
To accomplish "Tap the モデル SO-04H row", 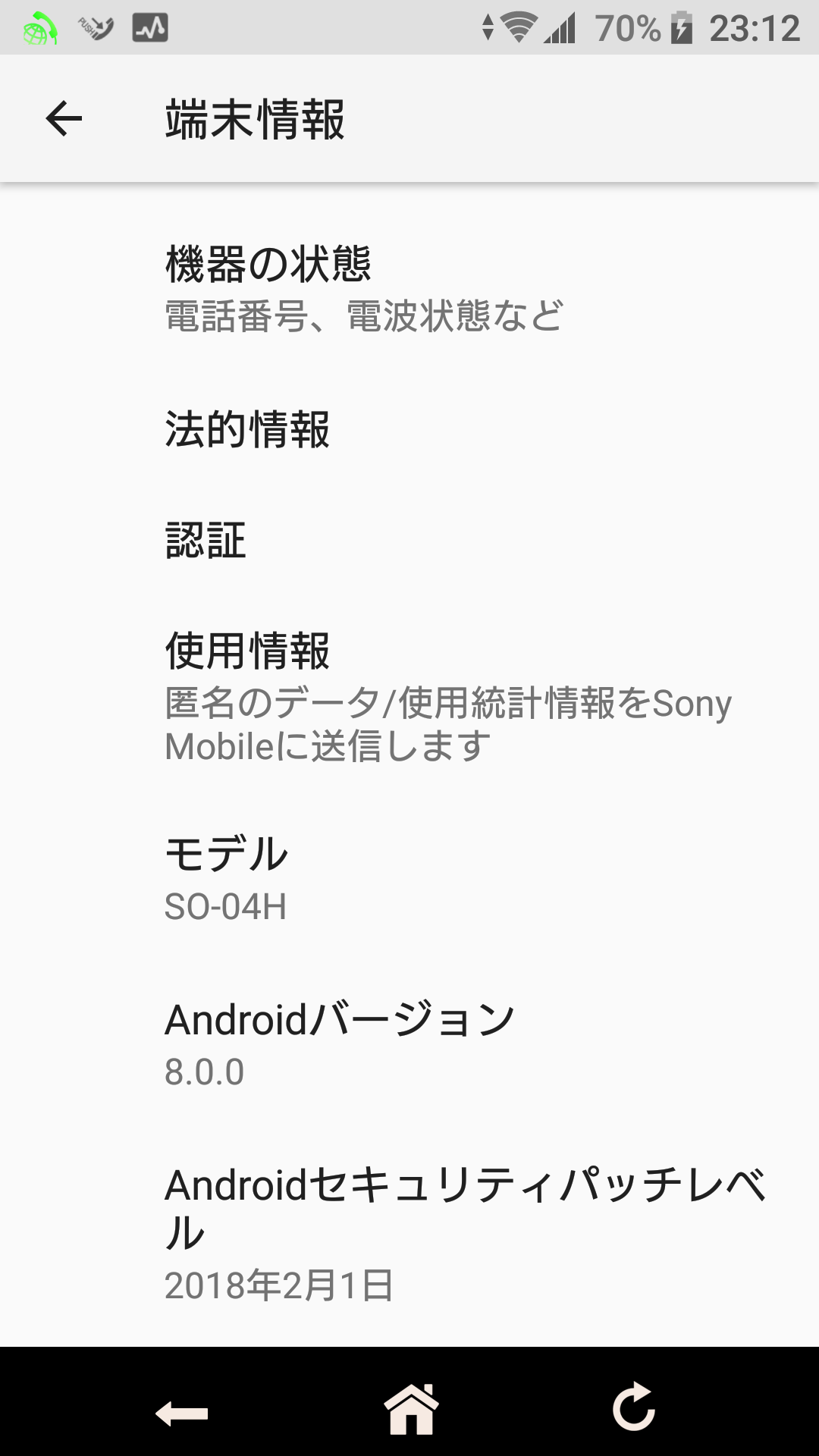I will [x=409, y=879].
